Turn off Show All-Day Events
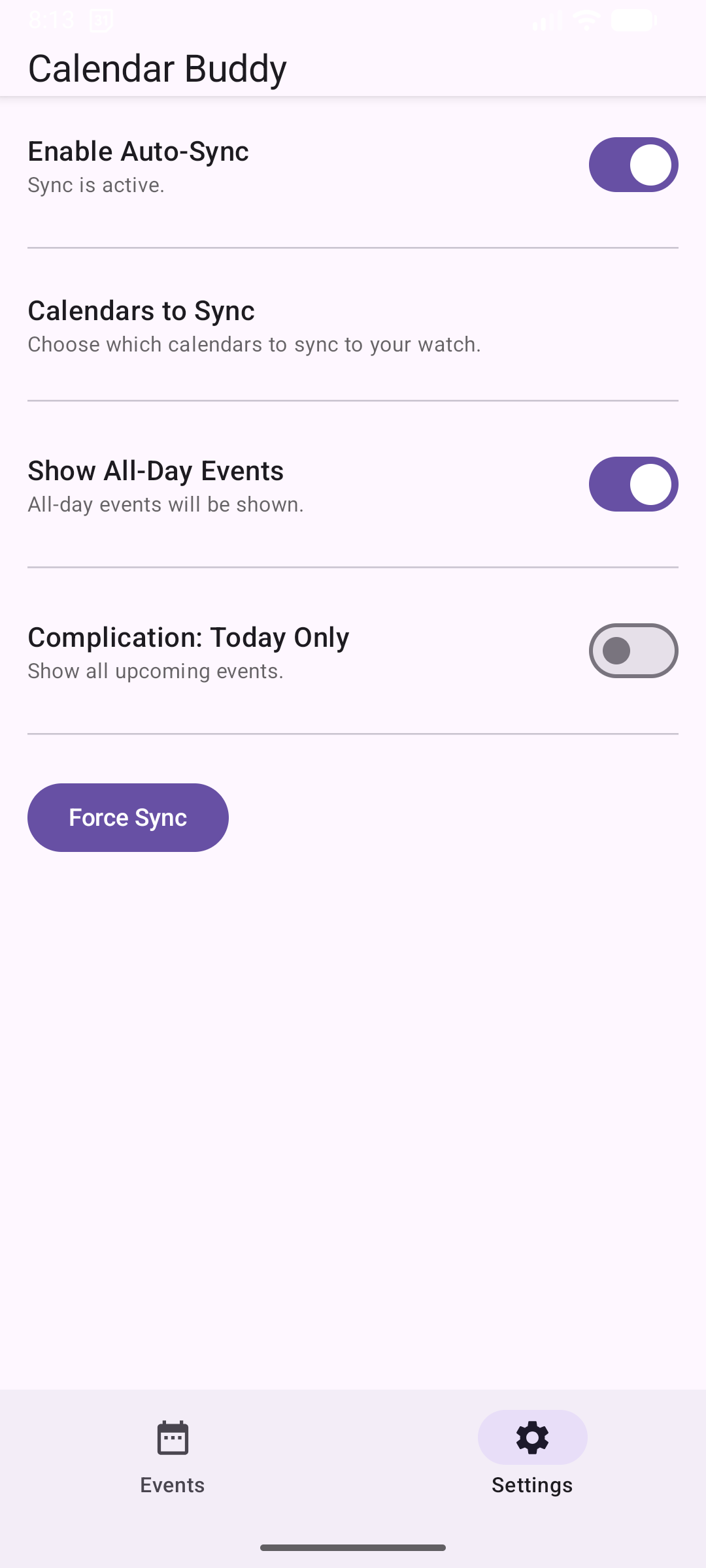The height and width of the screenshot is (1568, 706). [632, 484]
